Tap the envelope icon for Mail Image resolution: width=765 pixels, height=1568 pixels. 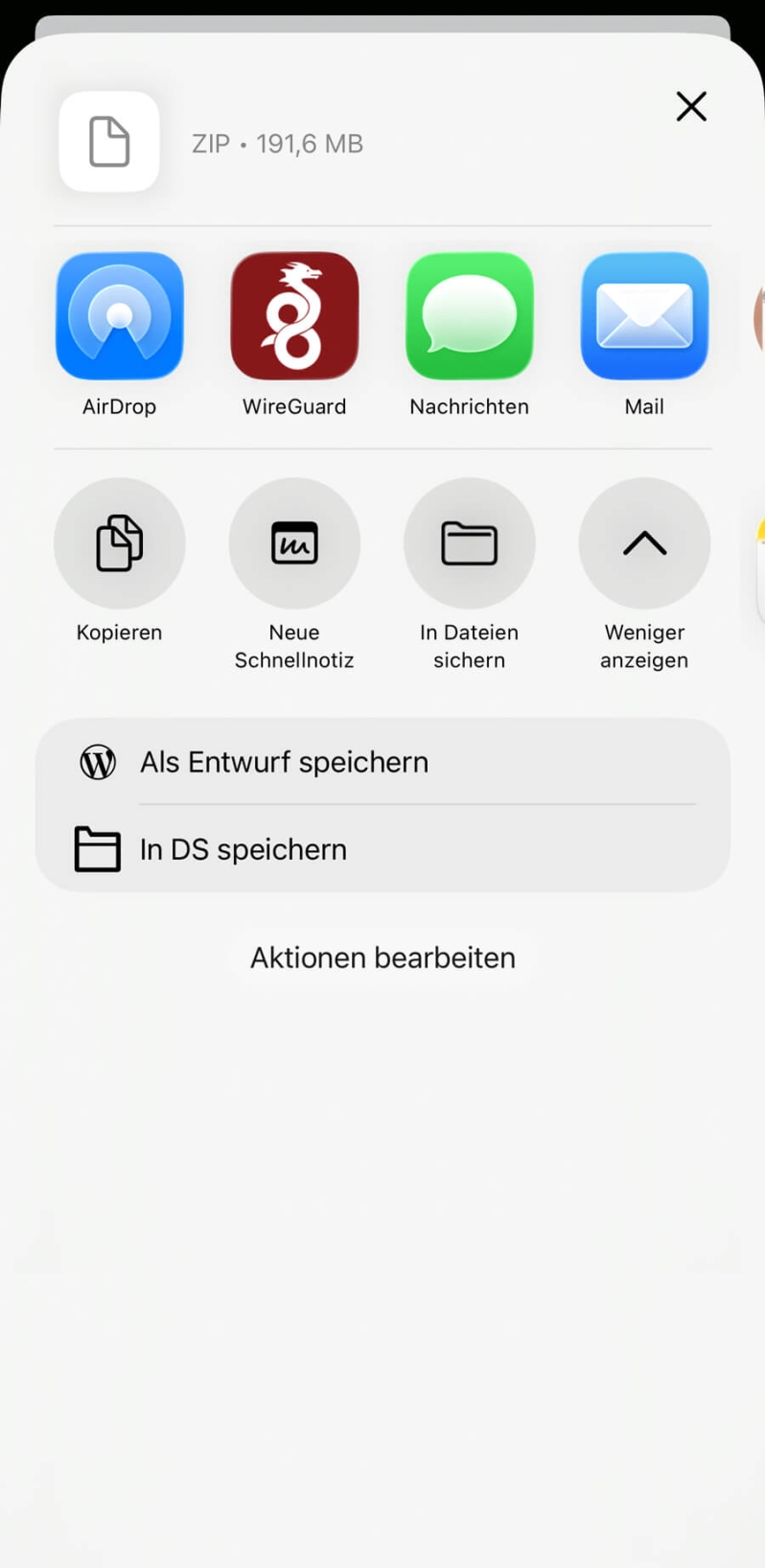(x=643, y=316)
